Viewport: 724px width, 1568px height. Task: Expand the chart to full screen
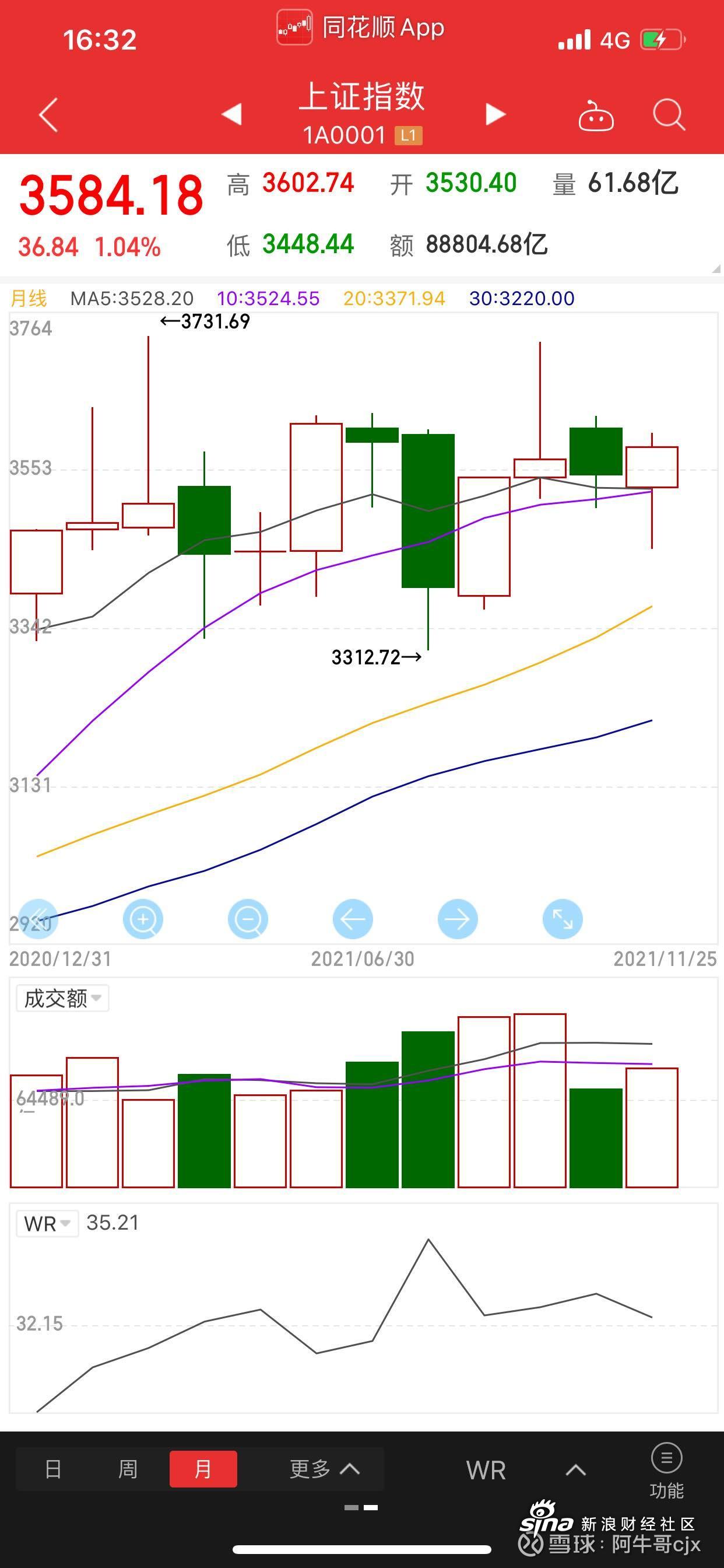coord(562,919)
